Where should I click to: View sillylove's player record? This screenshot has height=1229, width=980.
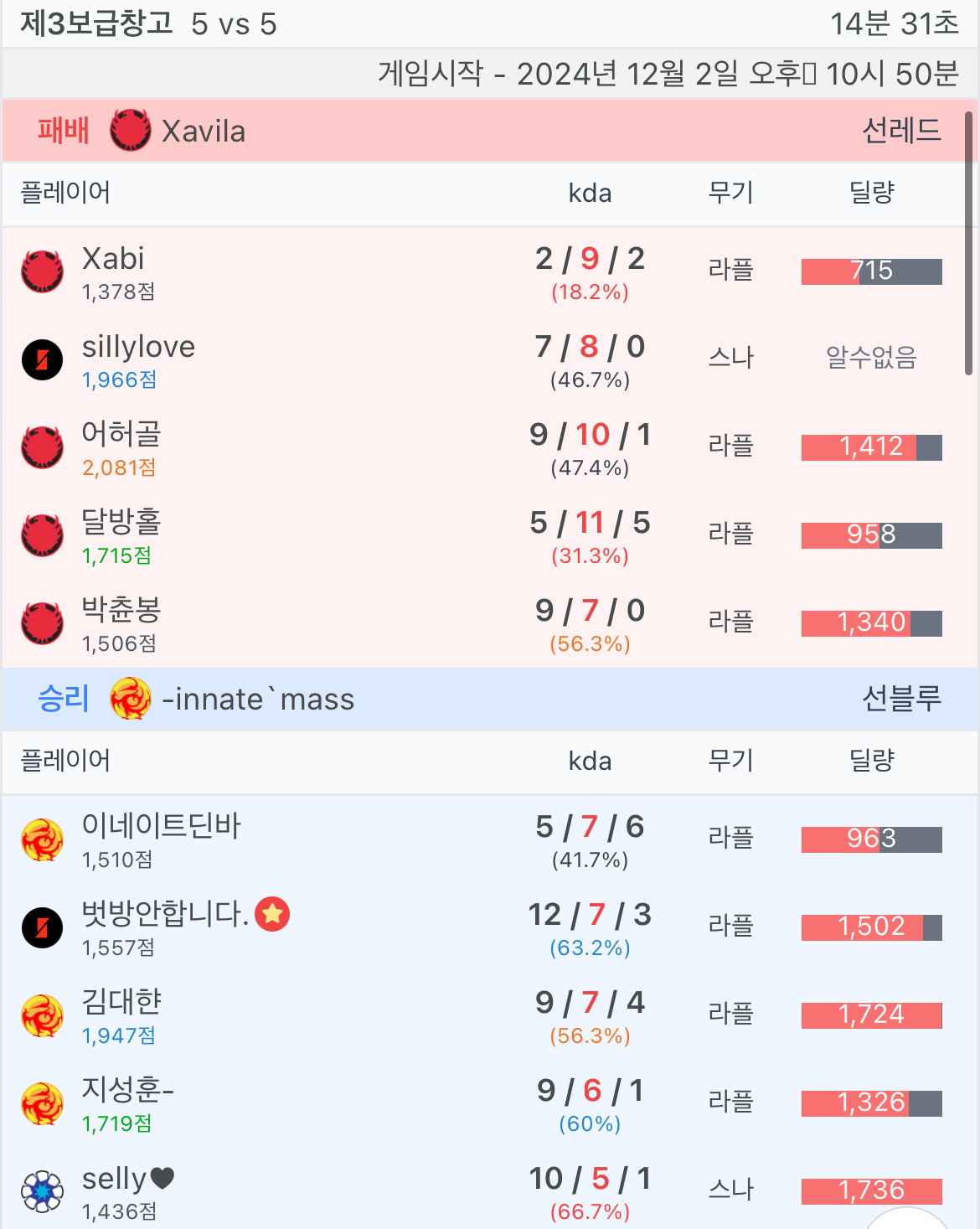(x=138, y=348)
